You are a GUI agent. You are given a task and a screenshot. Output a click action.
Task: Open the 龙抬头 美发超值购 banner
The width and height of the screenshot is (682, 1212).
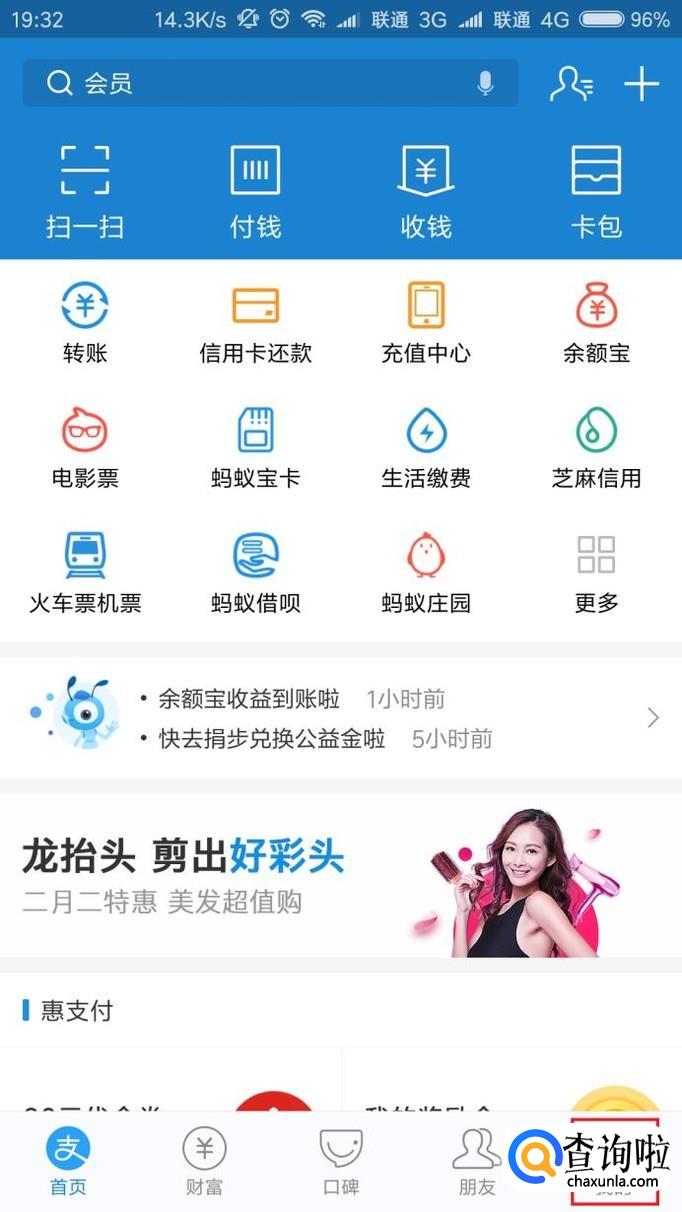(x=341, y=876)
